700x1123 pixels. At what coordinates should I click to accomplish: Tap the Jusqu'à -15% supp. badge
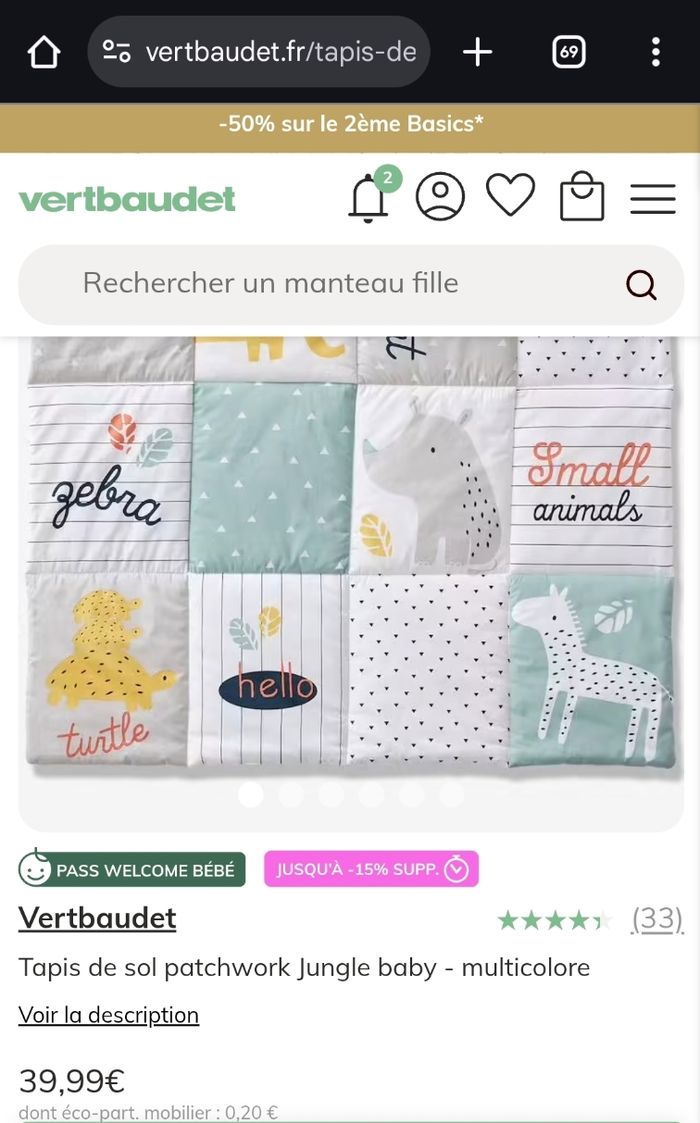[371, 869]
